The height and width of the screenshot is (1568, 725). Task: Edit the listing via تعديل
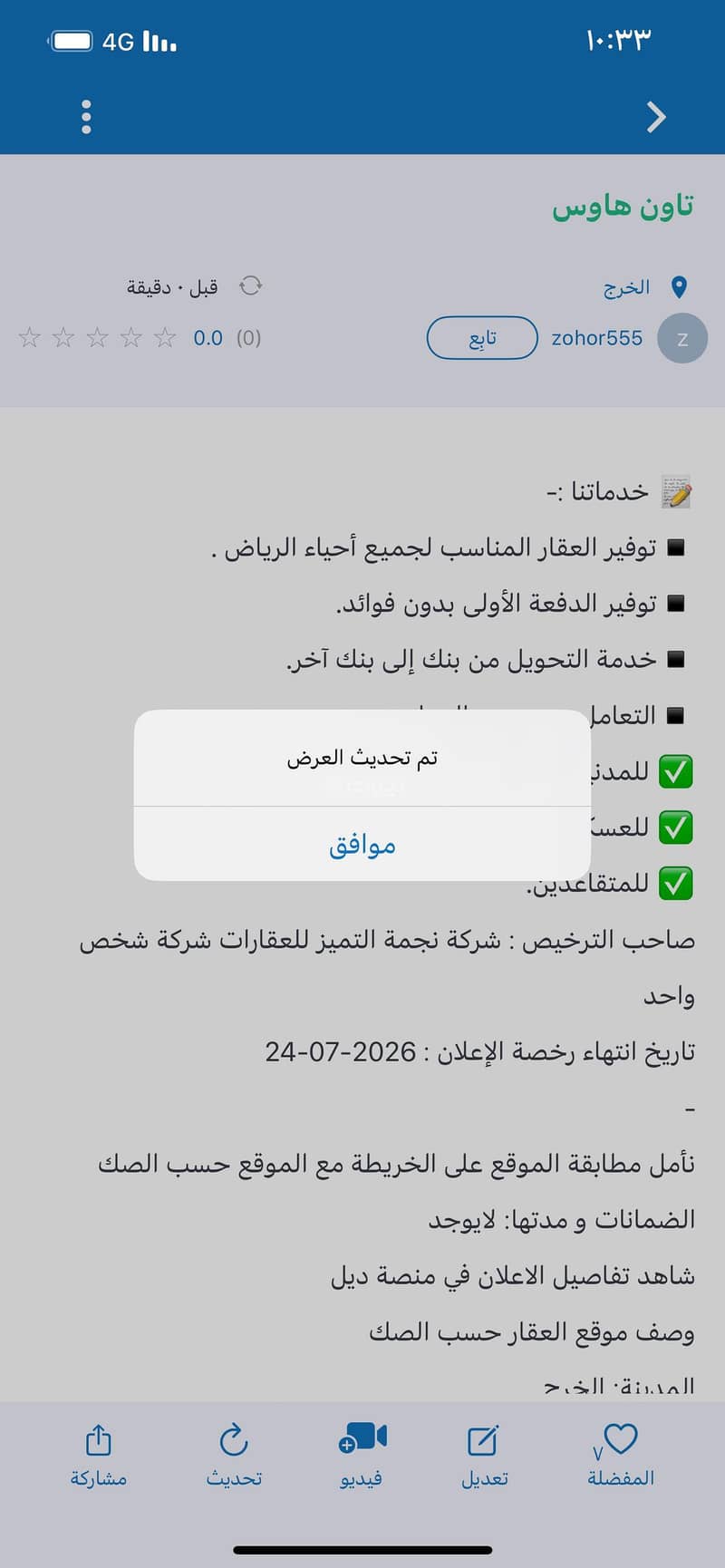[484, 1454]
